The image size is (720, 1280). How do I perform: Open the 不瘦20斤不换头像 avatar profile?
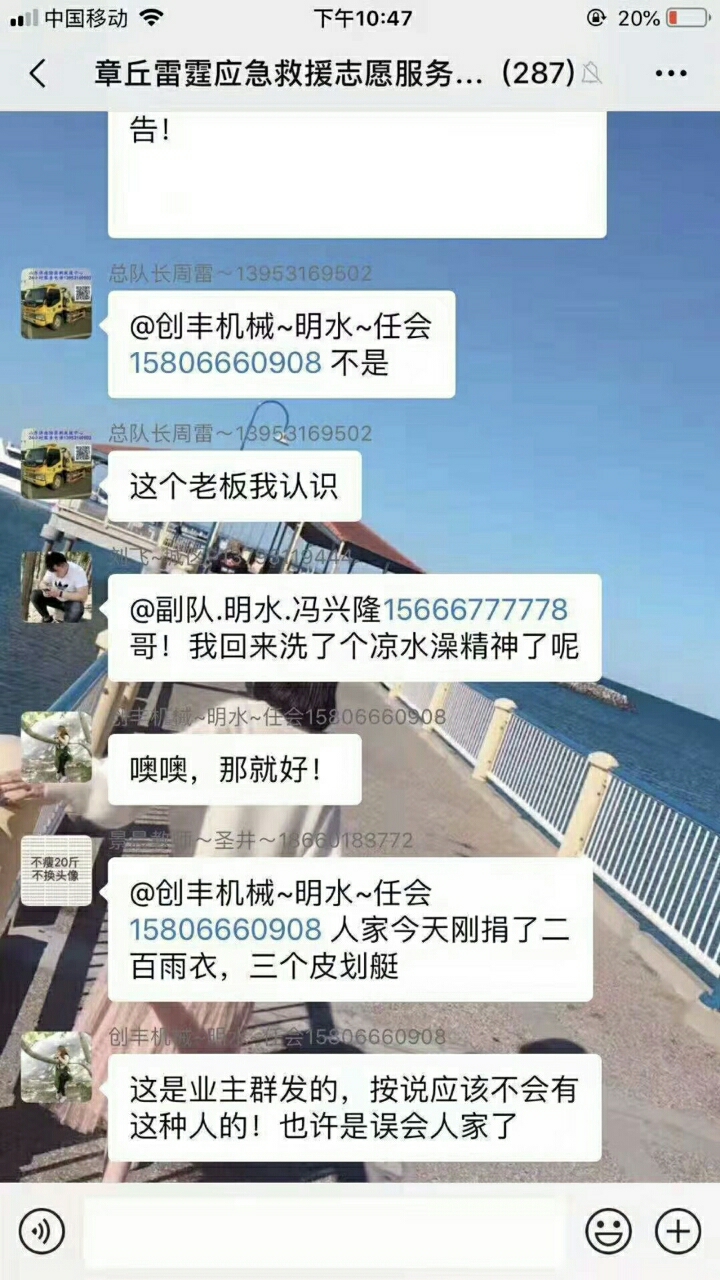56,870
